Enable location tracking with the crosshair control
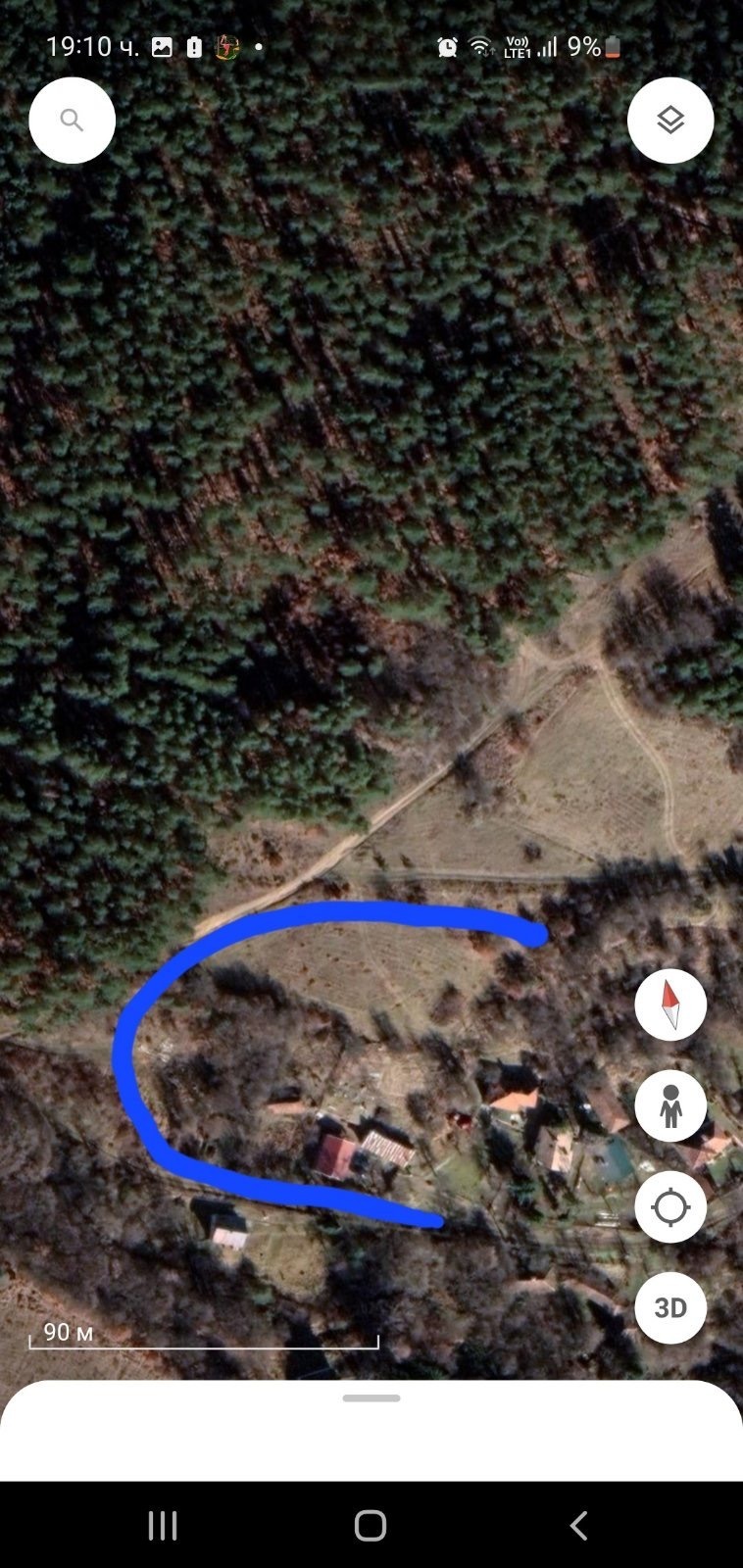The image size is (743, 1568). point(670,1207)
